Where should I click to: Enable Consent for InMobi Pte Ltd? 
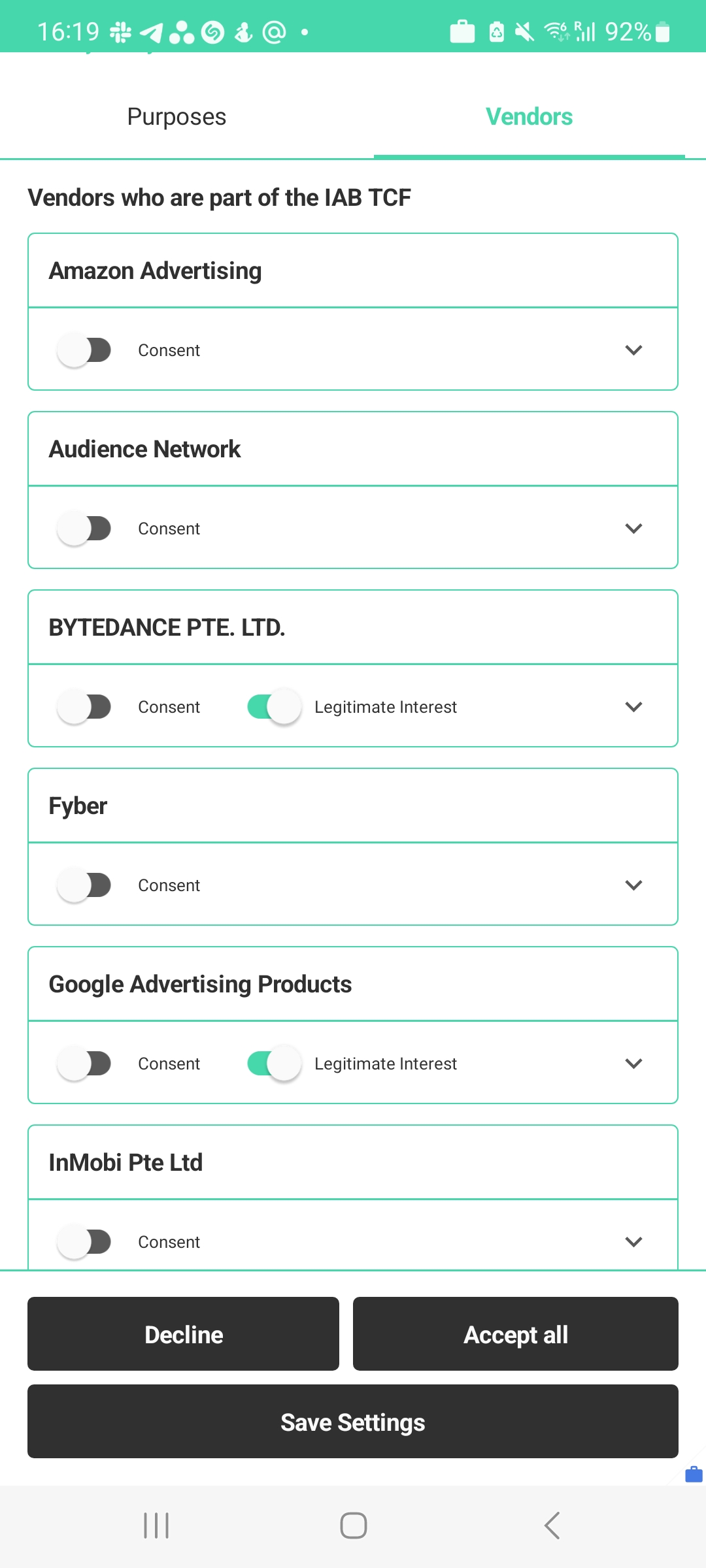point(84,1242)
